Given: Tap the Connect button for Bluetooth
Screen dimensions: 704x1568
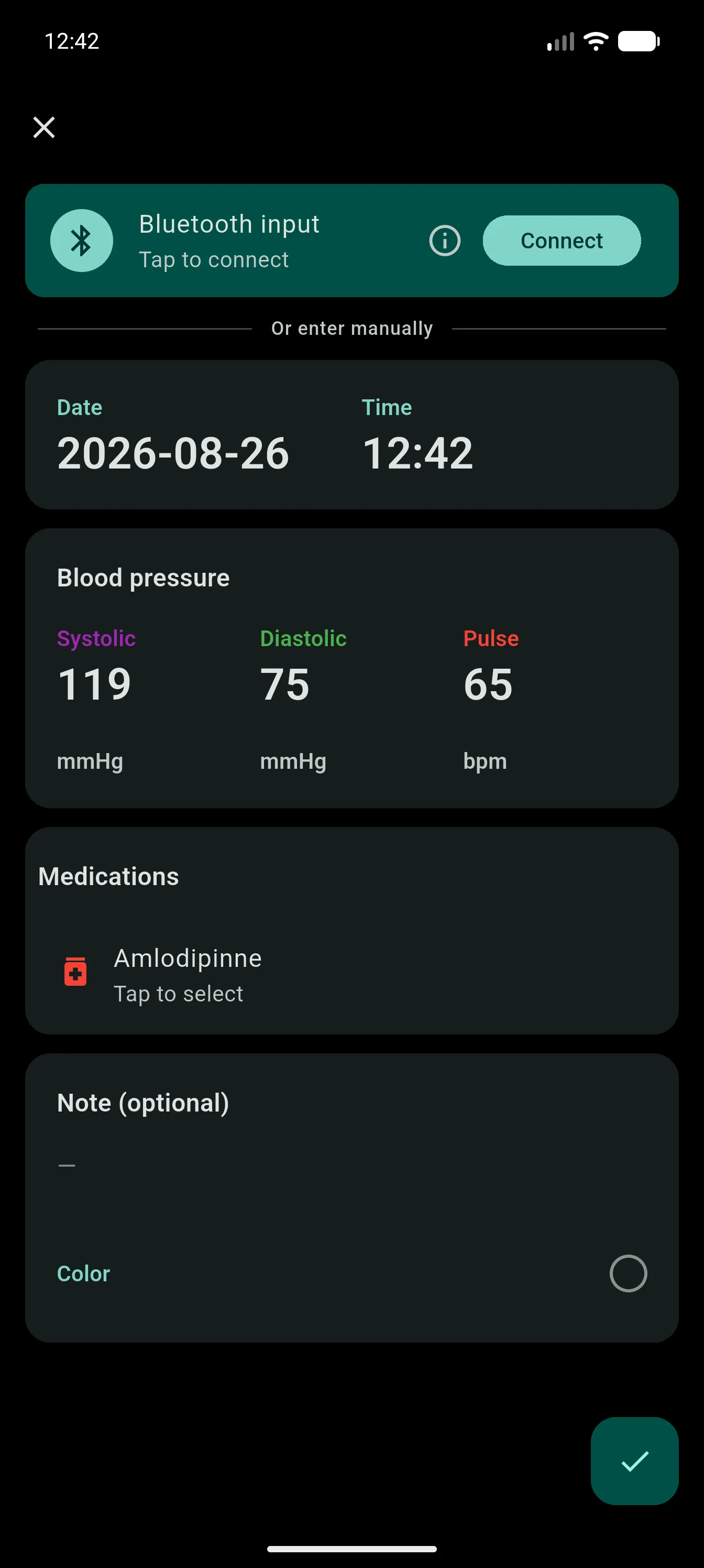Looking at the screenshot, I should click(x=561, y=241).
